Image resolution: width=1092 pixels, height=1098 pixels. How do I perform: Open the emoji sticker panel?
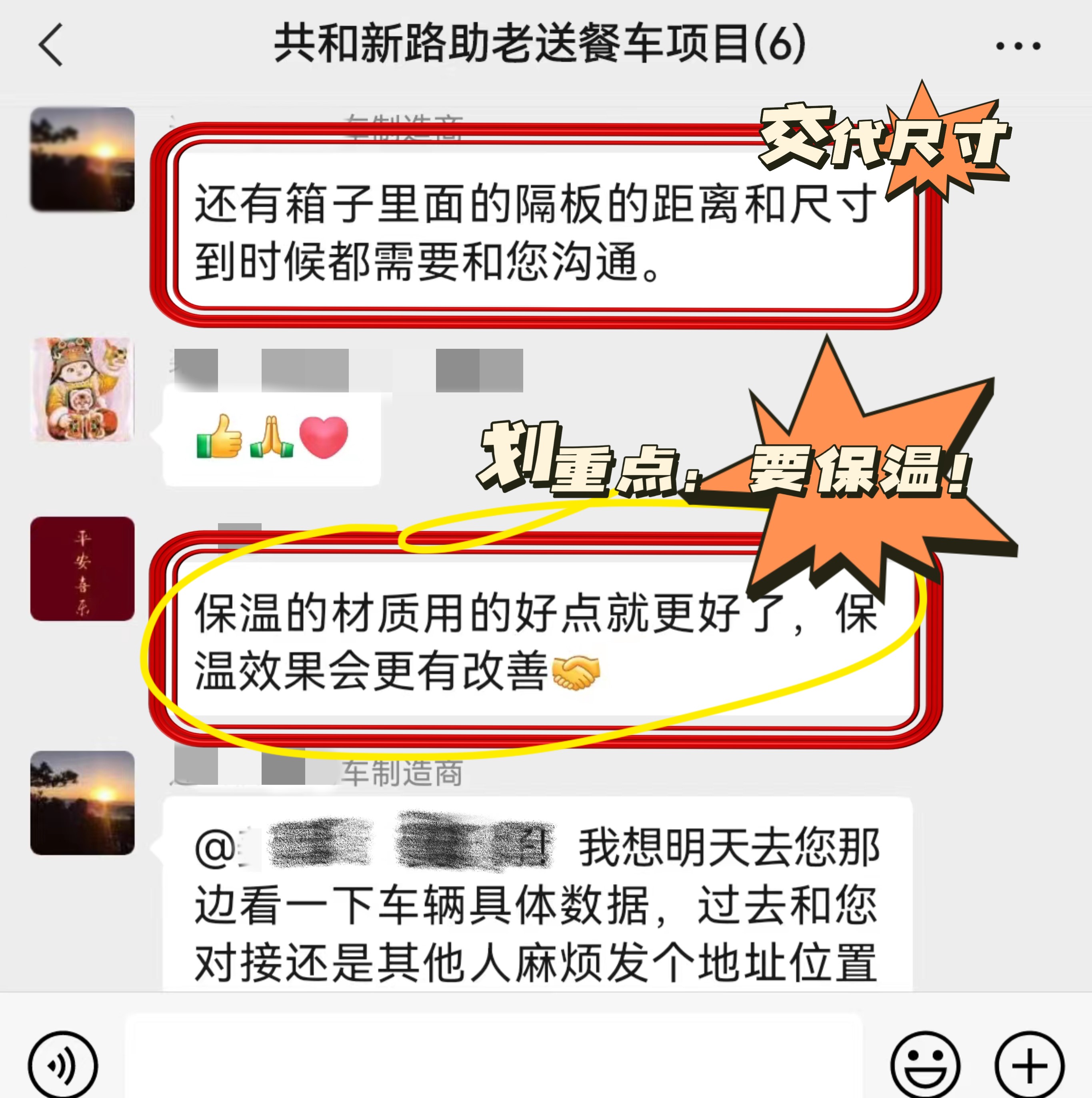click(x=925, y=1064)
